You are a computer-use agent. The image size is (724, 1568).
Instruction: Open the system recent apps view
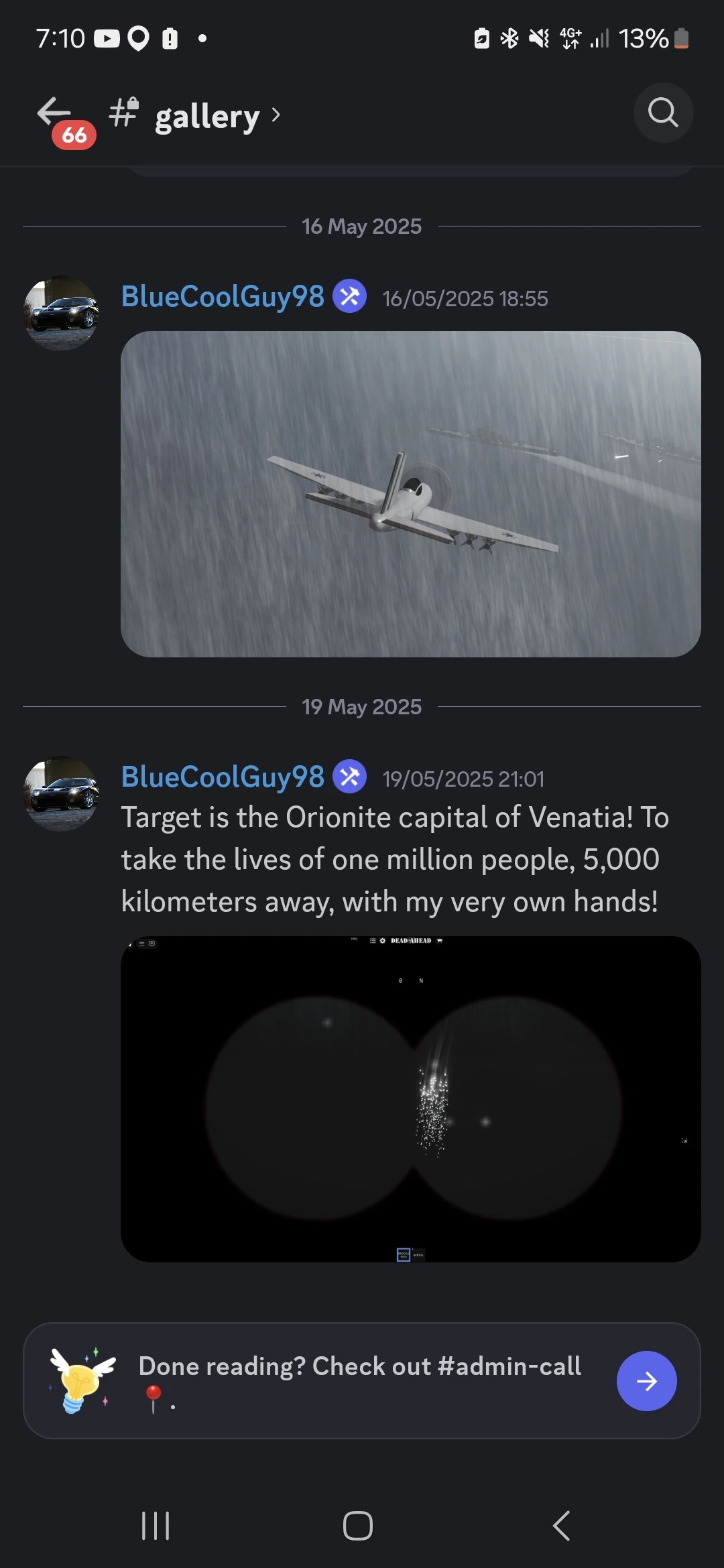(x=156, y=1526)
